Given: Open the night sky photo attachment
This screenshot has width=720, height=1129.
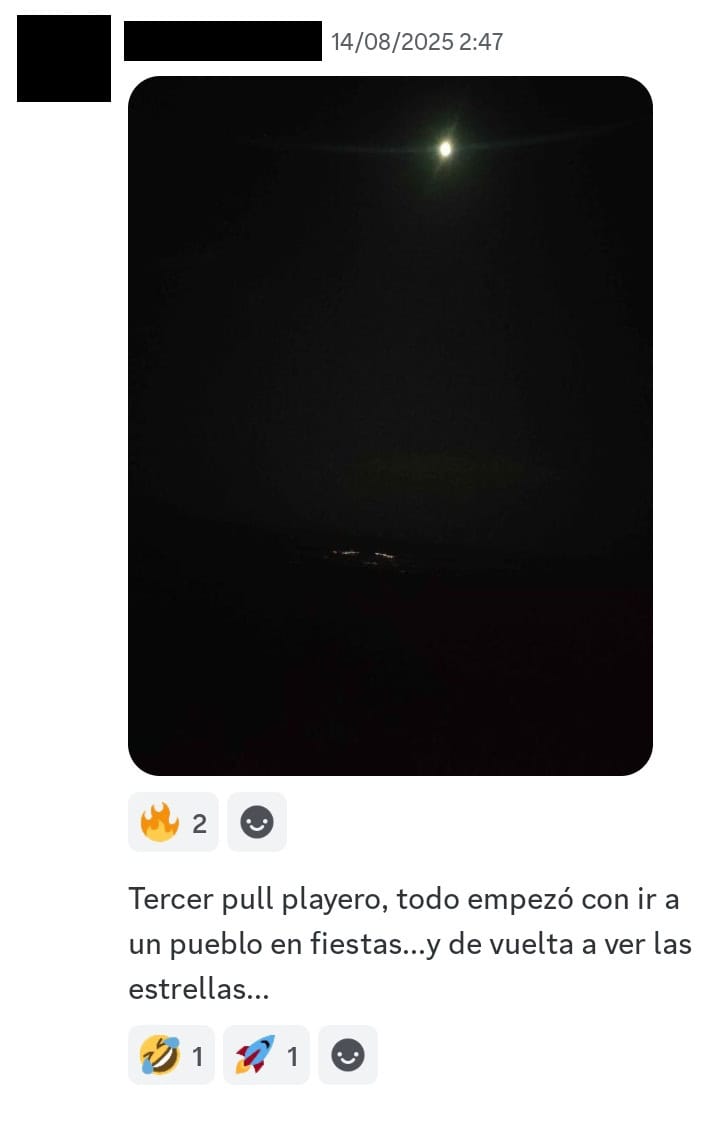Looking at the screenshot, I should (390, 426).
